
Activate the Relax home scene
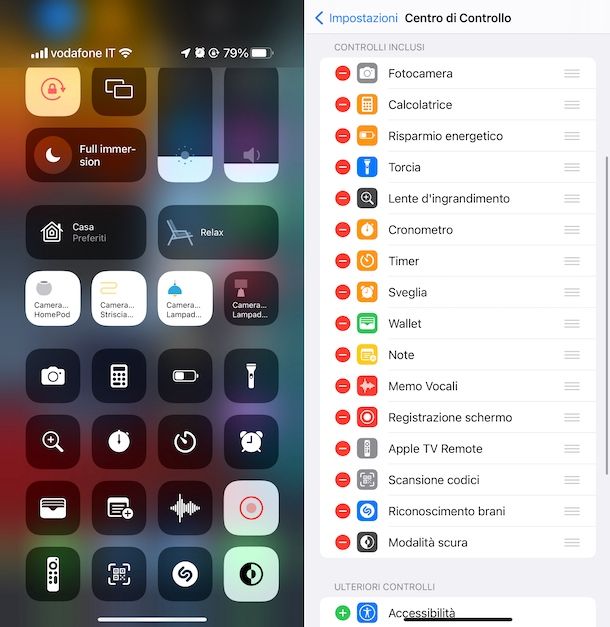pyautogui.click(x=218, y=232)
